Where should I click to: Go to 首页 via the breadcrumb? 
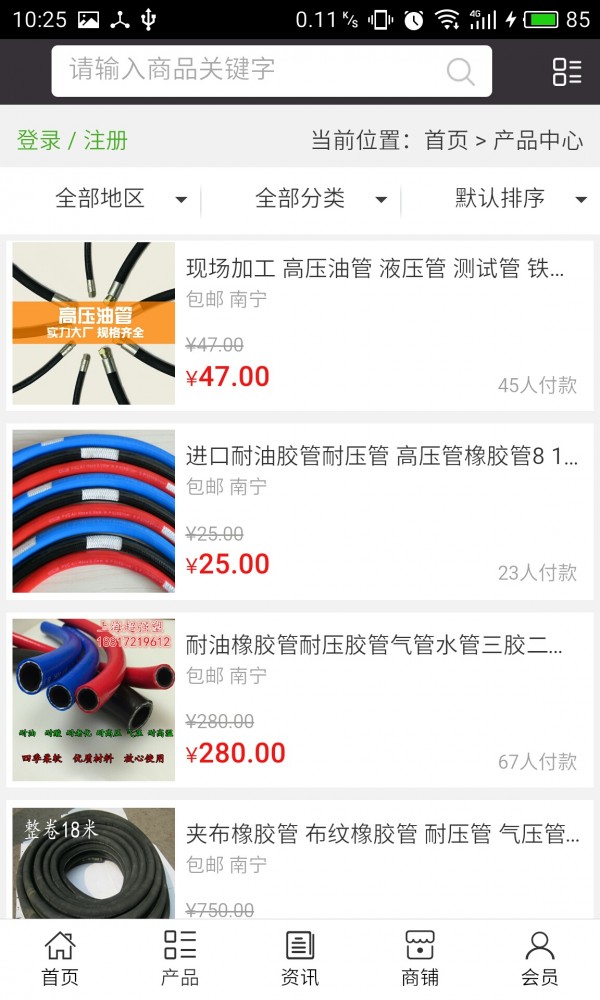coord(446,140)
